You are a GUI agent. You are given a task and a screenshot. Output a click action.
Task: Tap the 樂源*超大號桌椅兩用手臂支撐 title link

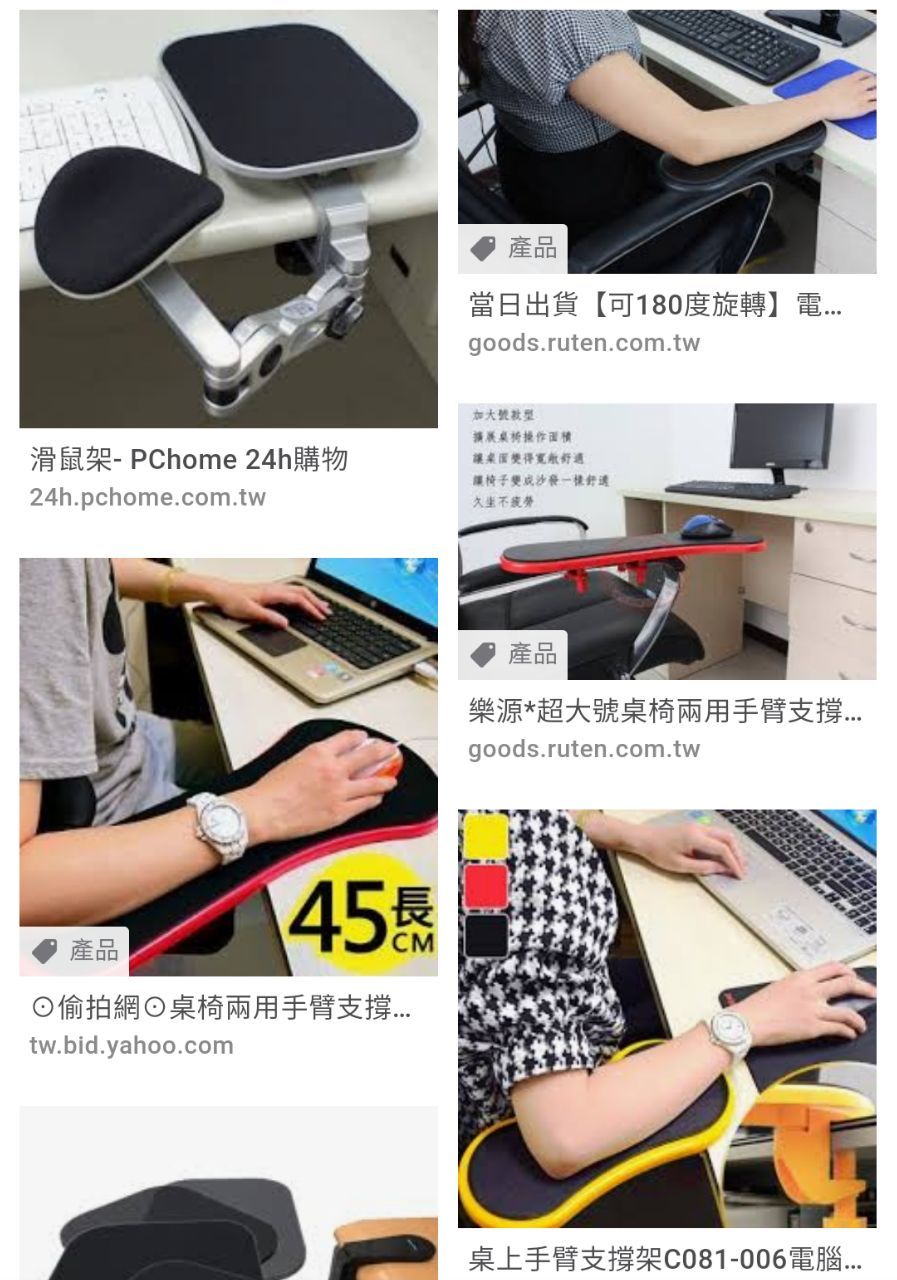665,712
